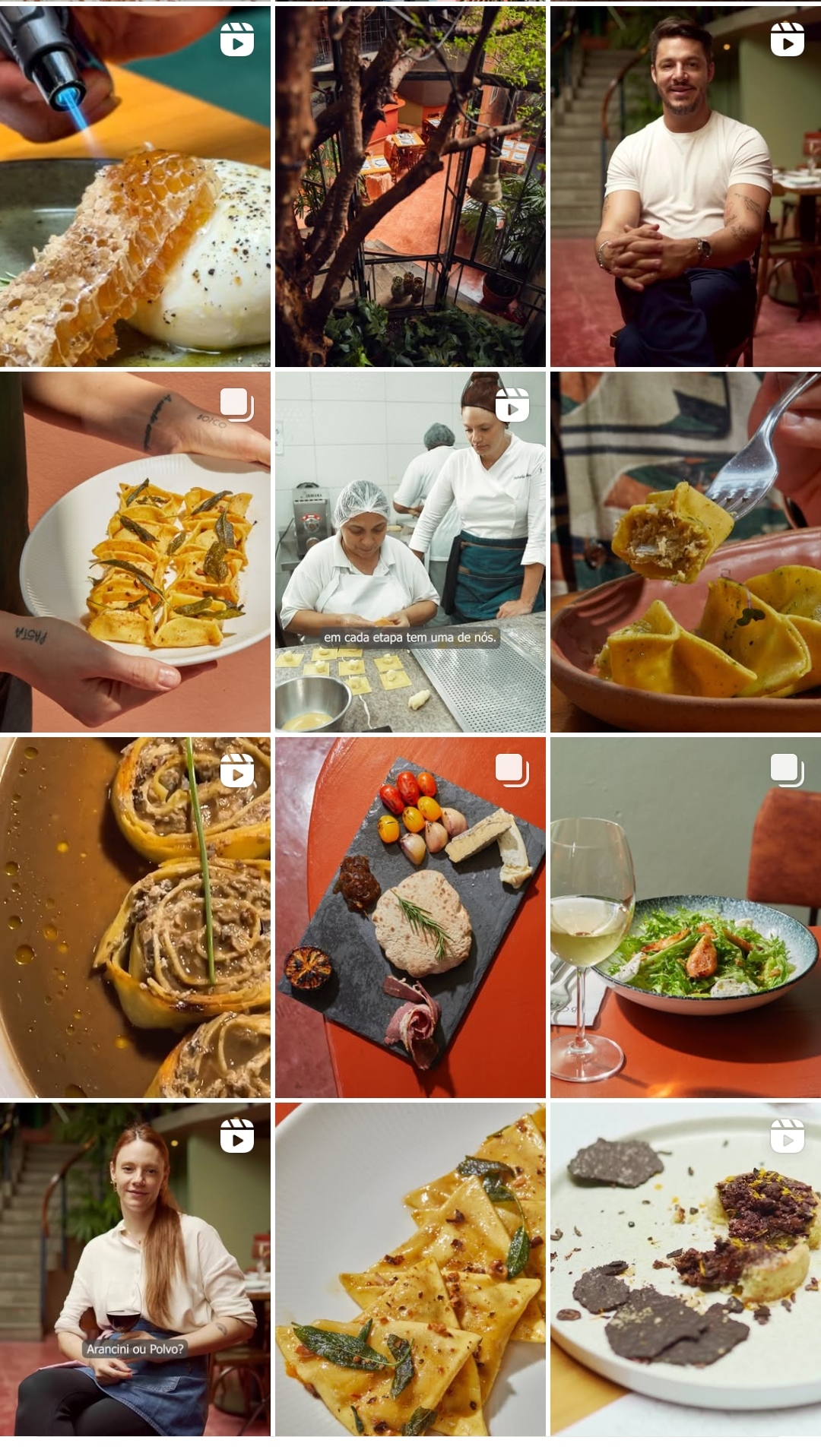Open the plated pasta with sage carousel post

135,552
